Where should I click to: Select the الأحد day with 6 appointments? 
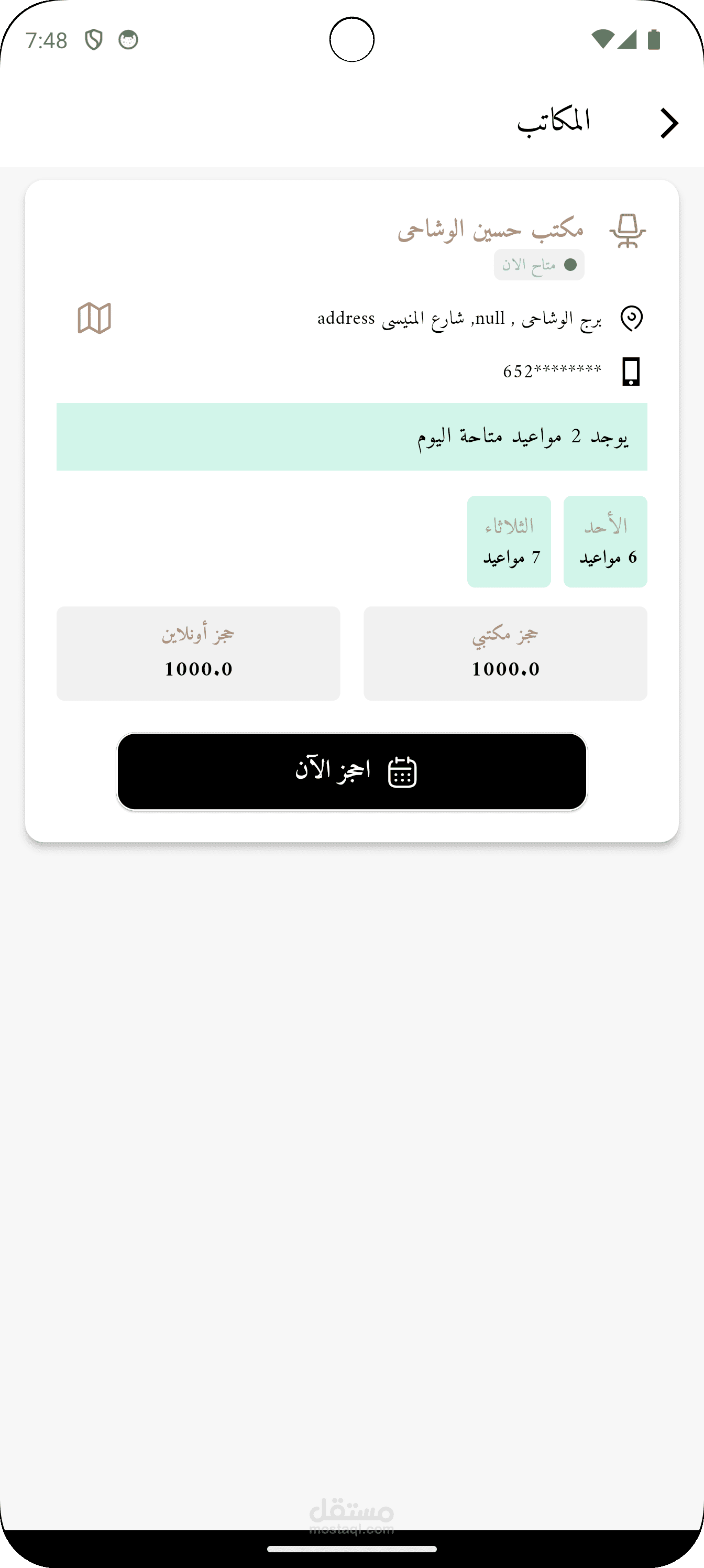[x=605, y=541]
